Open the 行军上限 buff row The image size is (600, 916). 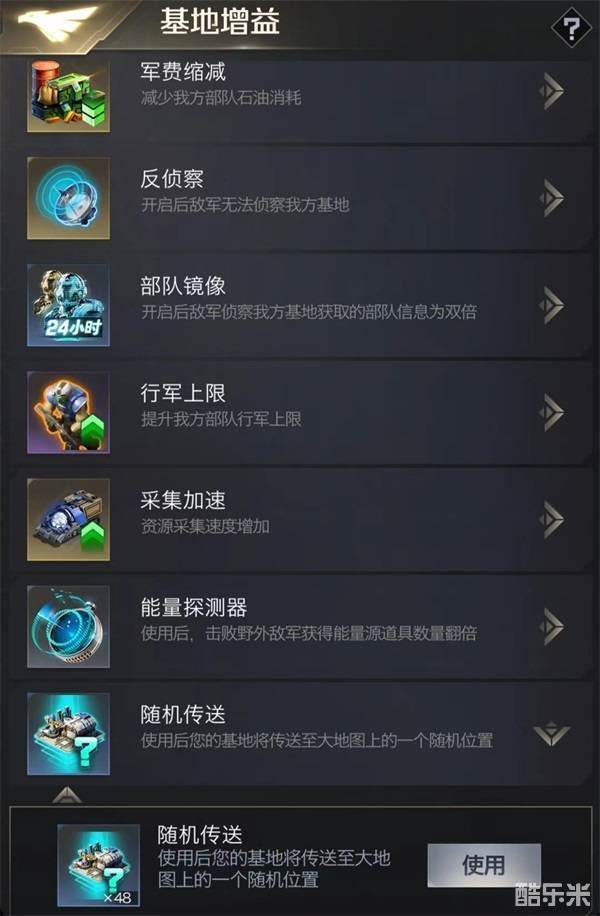pos(300,410)
